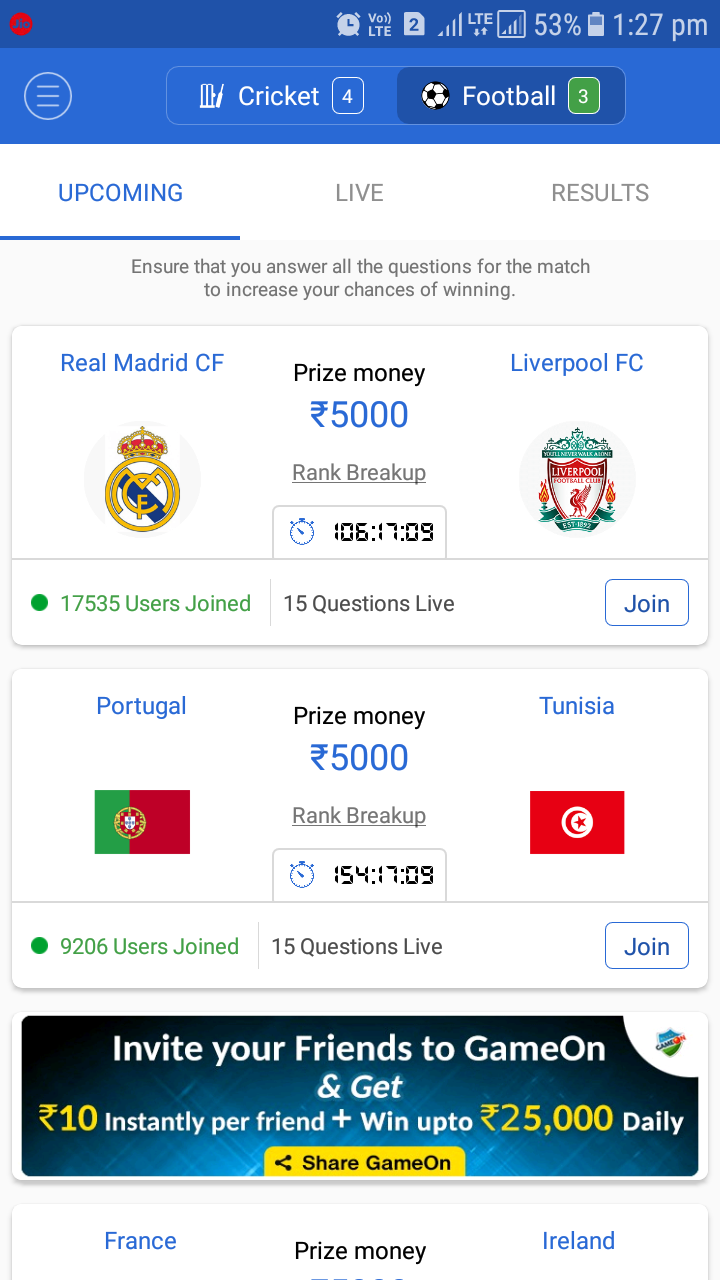View Rank Breakup for Real Madrid match
Screen dimensions: 720x1280
pos(359,472)
